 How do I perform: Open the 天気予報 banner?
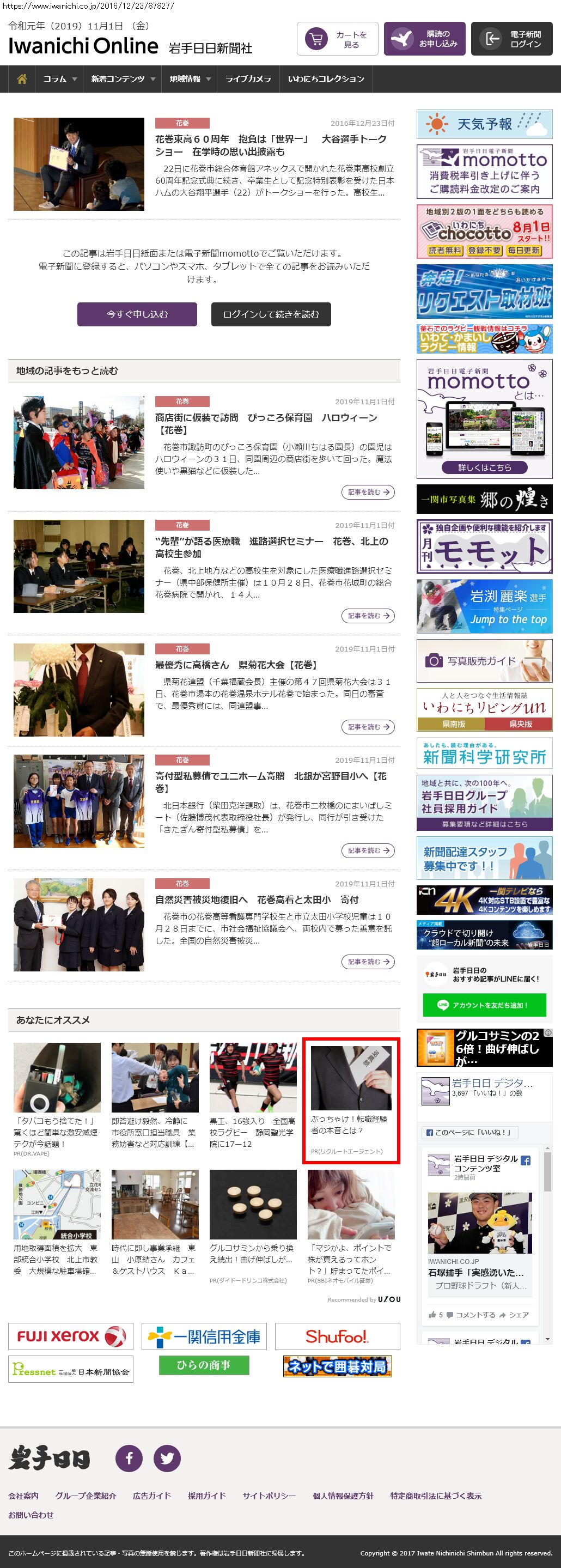pos(484,124)
